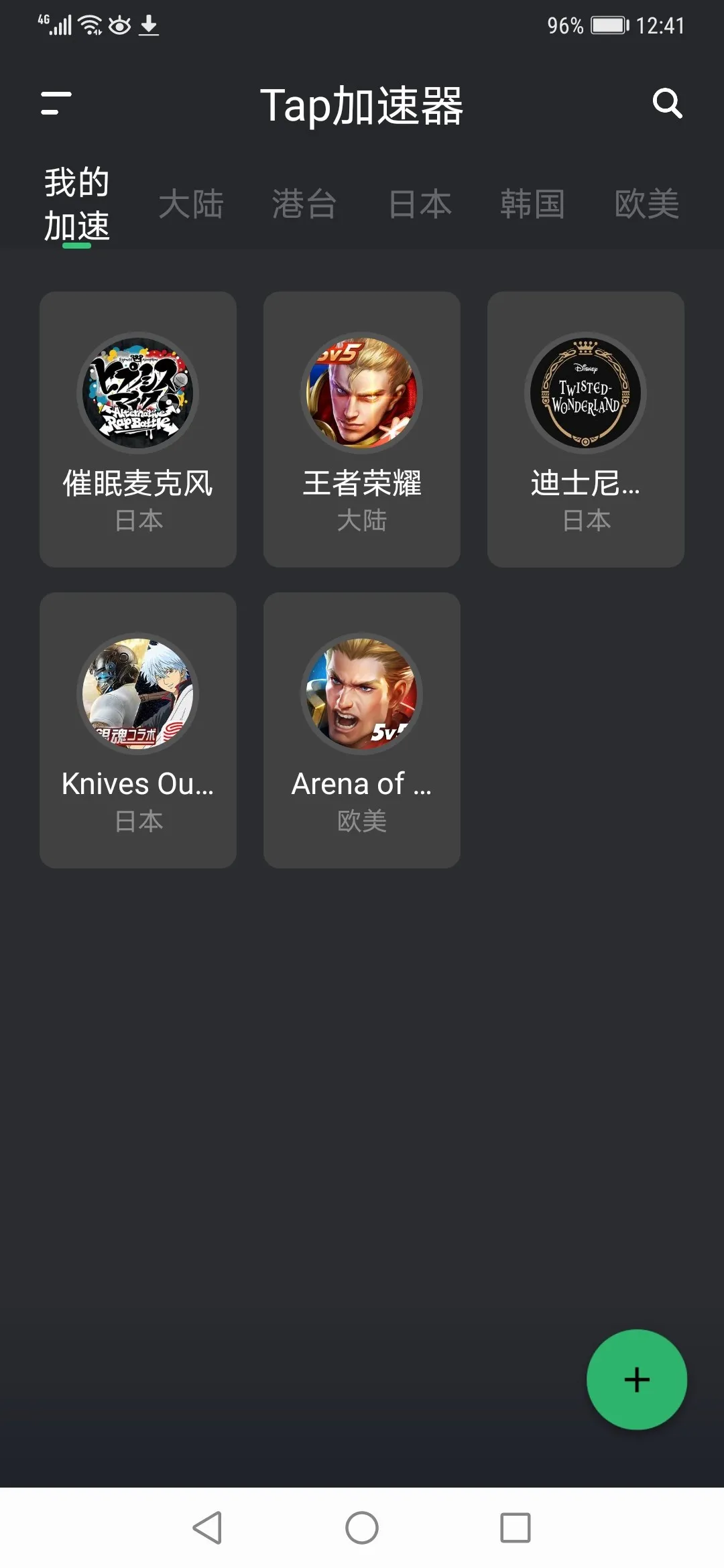Switch to the 日本 tab
This screenshot has width=724, height=1568.
pyautogui.click(x=420, y=204)
